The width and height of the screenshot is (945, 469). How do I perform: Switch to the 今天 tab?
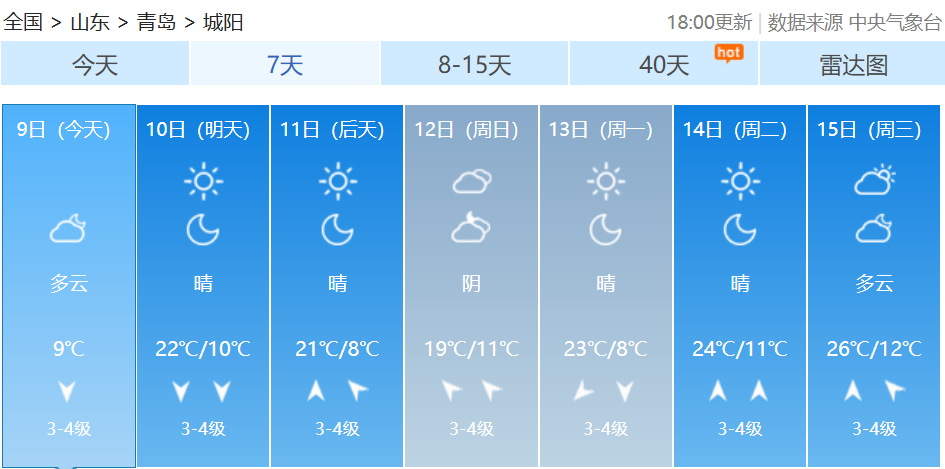pos(95,65)
